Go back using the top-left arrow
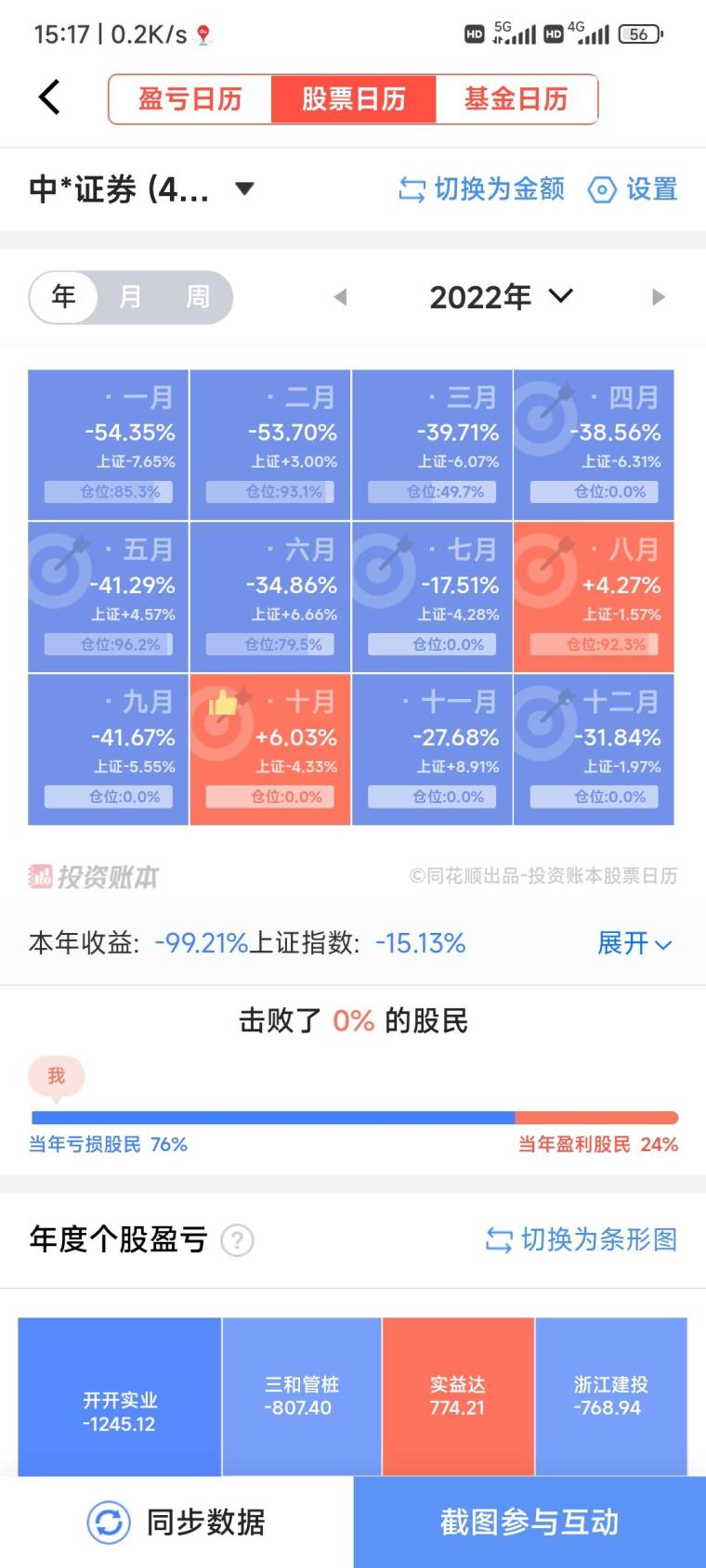The height and width of the screenshot is (1568, 706). tap(50, 97)
